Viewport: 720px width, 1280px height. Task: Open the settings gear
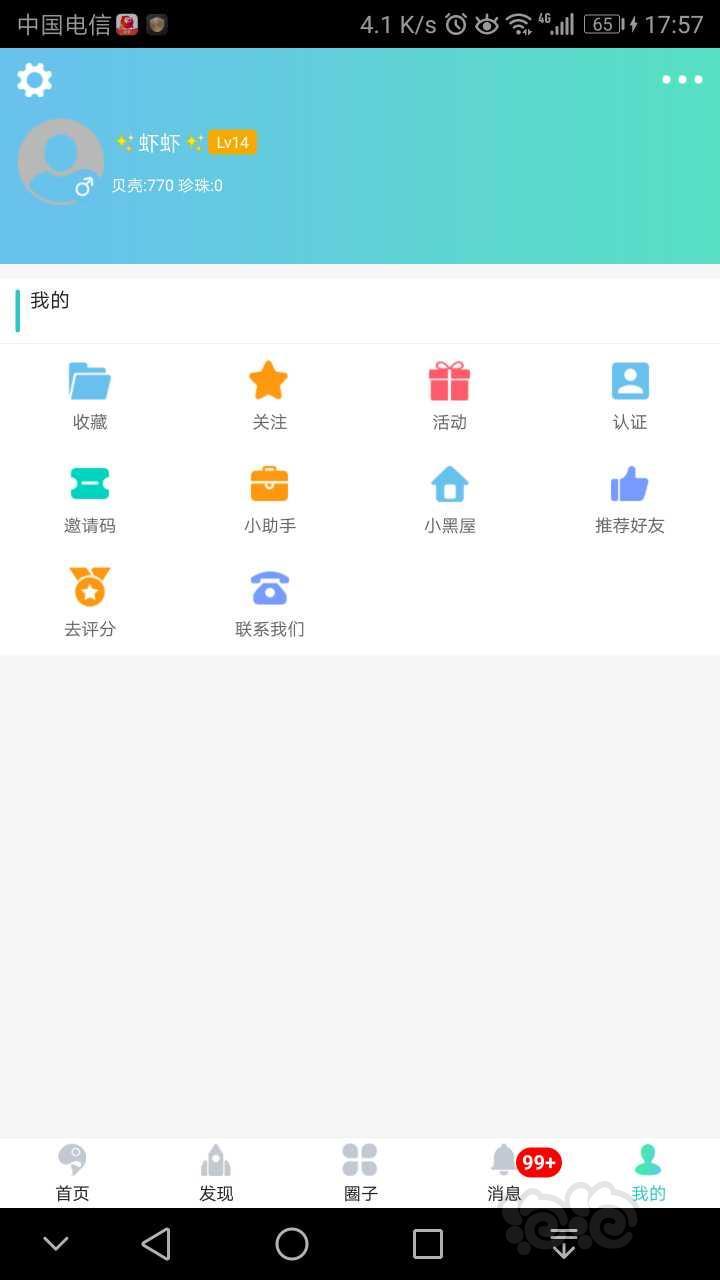pos(34,79)
